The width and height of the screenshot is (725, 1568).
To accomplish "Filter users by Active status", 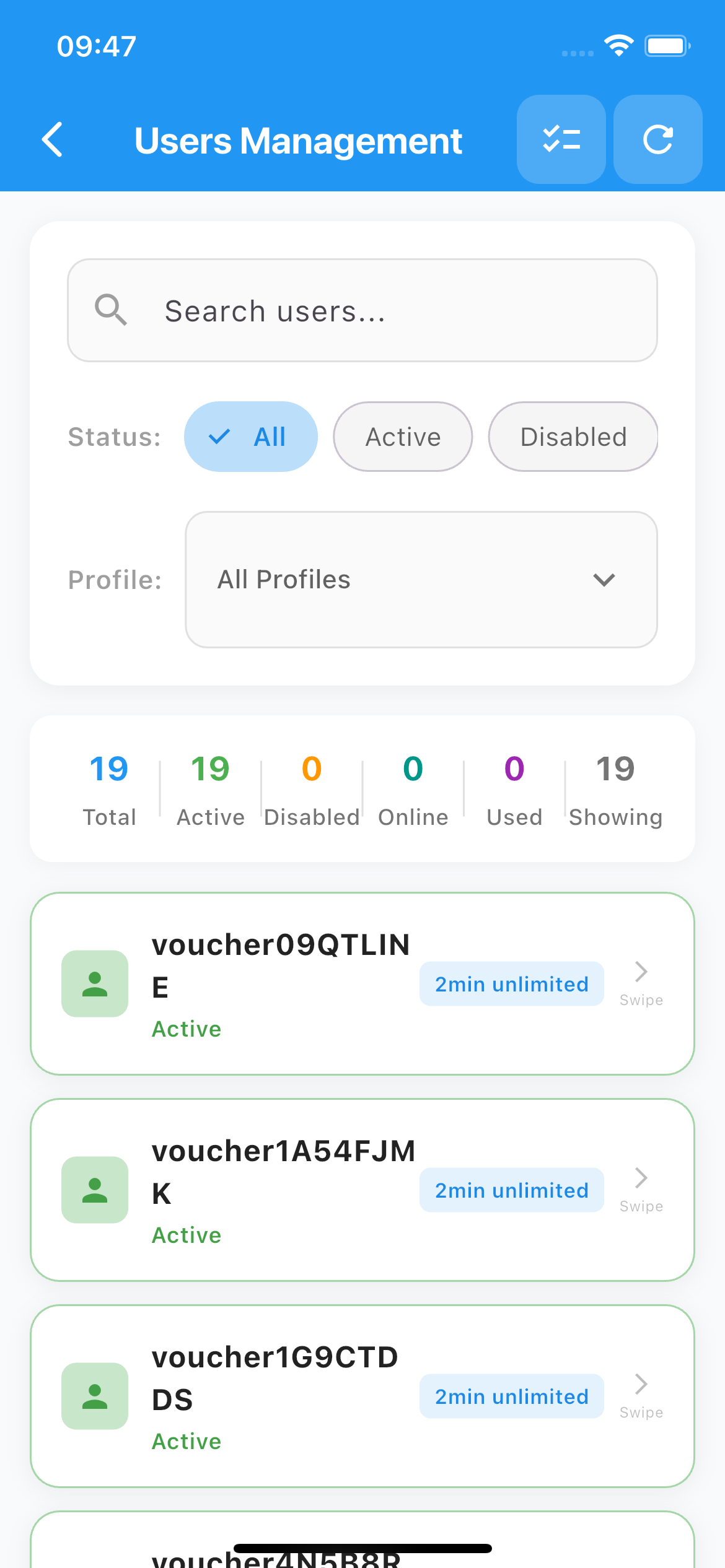I will coord(403,437).
